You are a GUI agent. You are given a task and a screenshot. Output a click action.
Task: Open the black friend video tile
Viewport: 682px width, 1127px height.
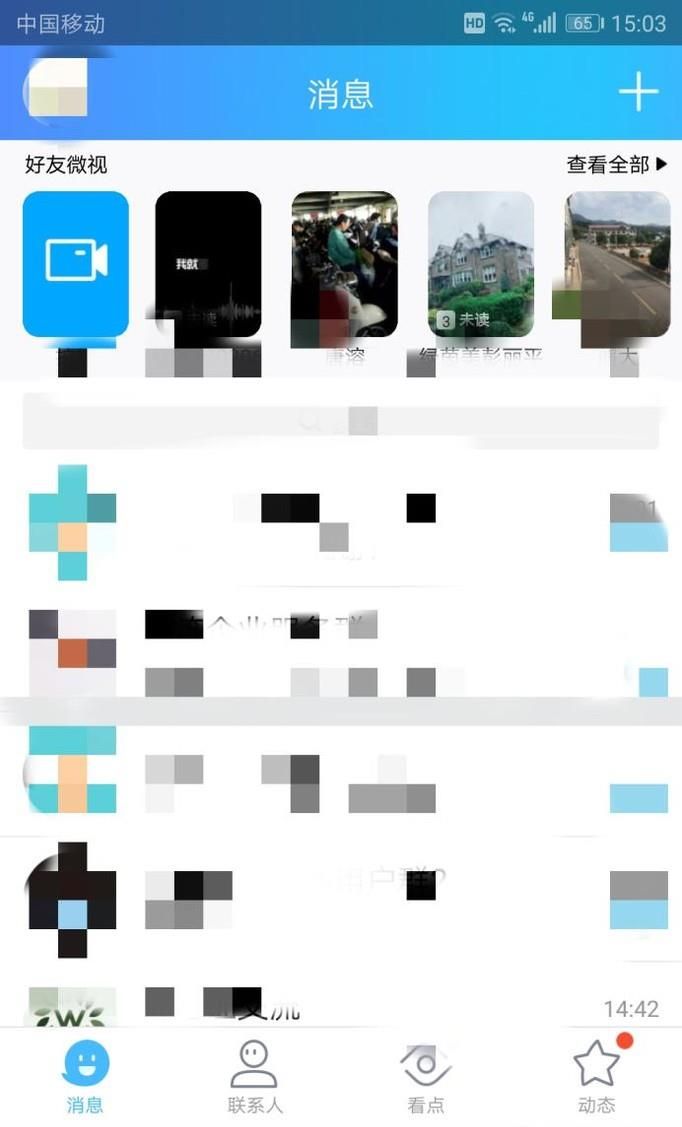pyautogui.click(x=208, y=264)
